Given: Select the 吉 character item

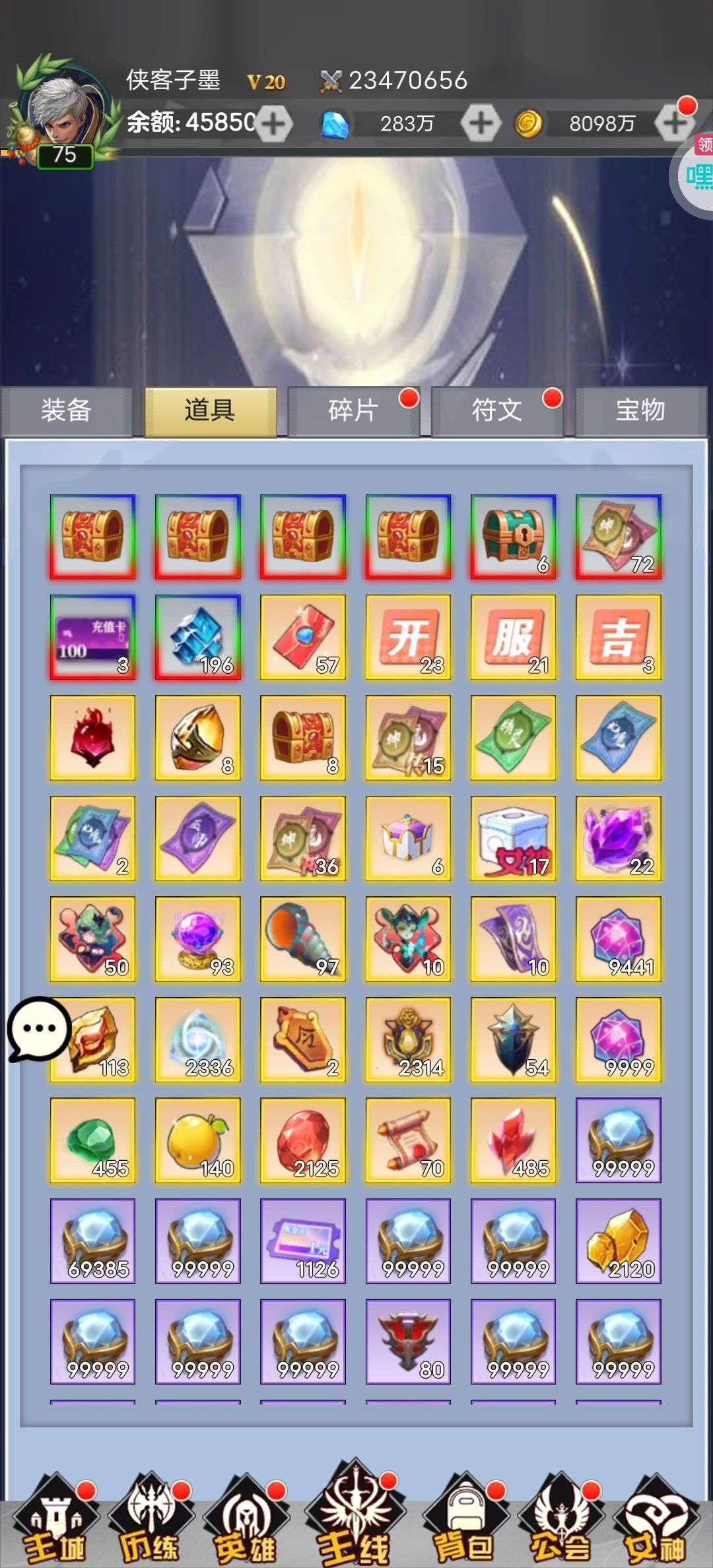Looking at the screenshot, I should point(618,637).
